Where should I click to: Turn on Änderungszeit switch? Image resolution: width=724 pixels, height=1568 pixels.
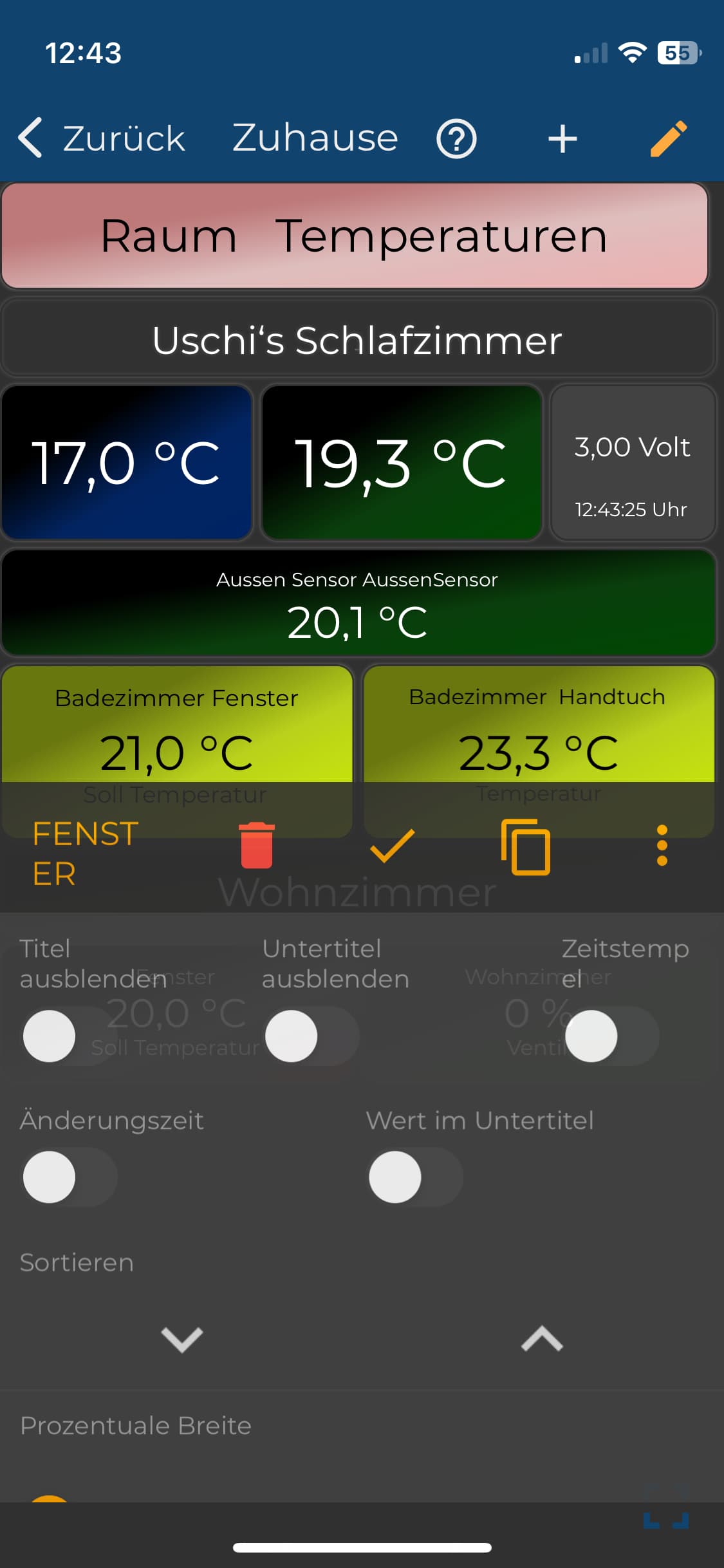(68, 1177)
